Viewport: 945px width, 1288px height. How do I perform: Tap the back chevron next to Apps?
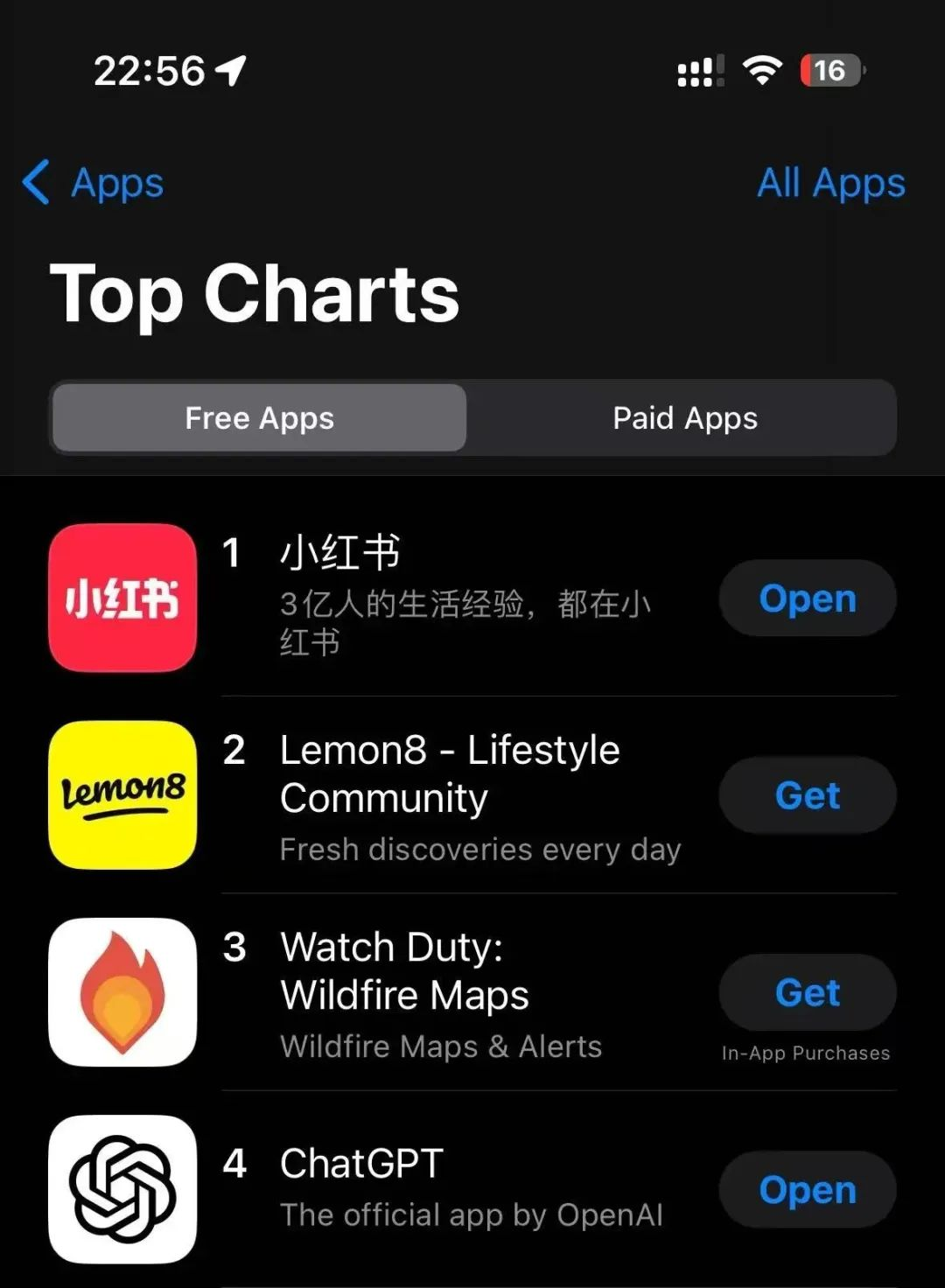(x=35, y=184)
